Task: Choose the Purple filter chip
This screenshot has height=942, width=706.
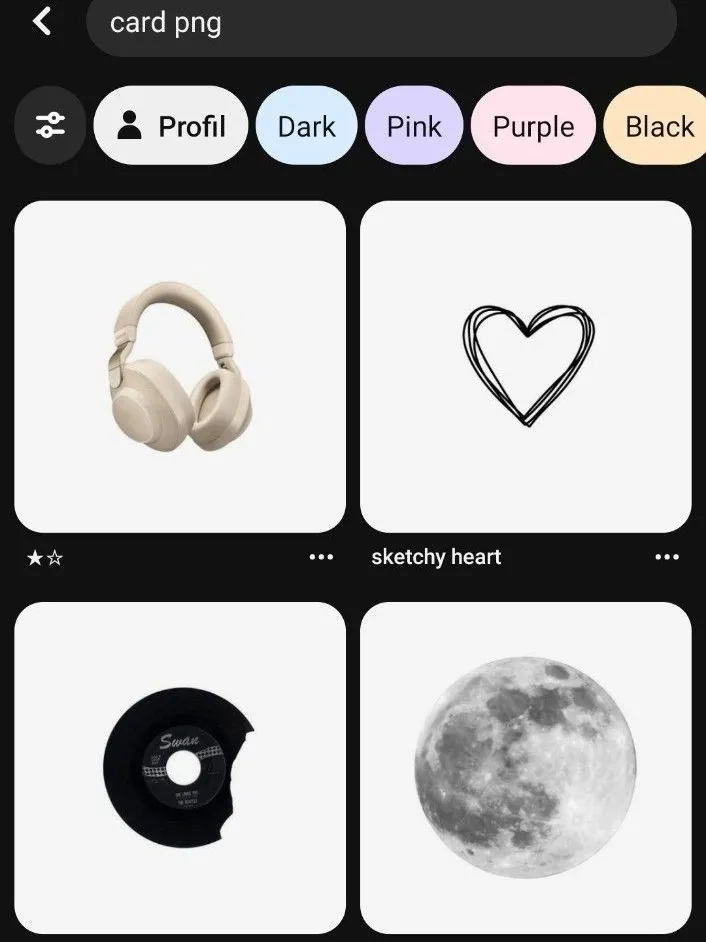Action: click(x=533, y=126)
